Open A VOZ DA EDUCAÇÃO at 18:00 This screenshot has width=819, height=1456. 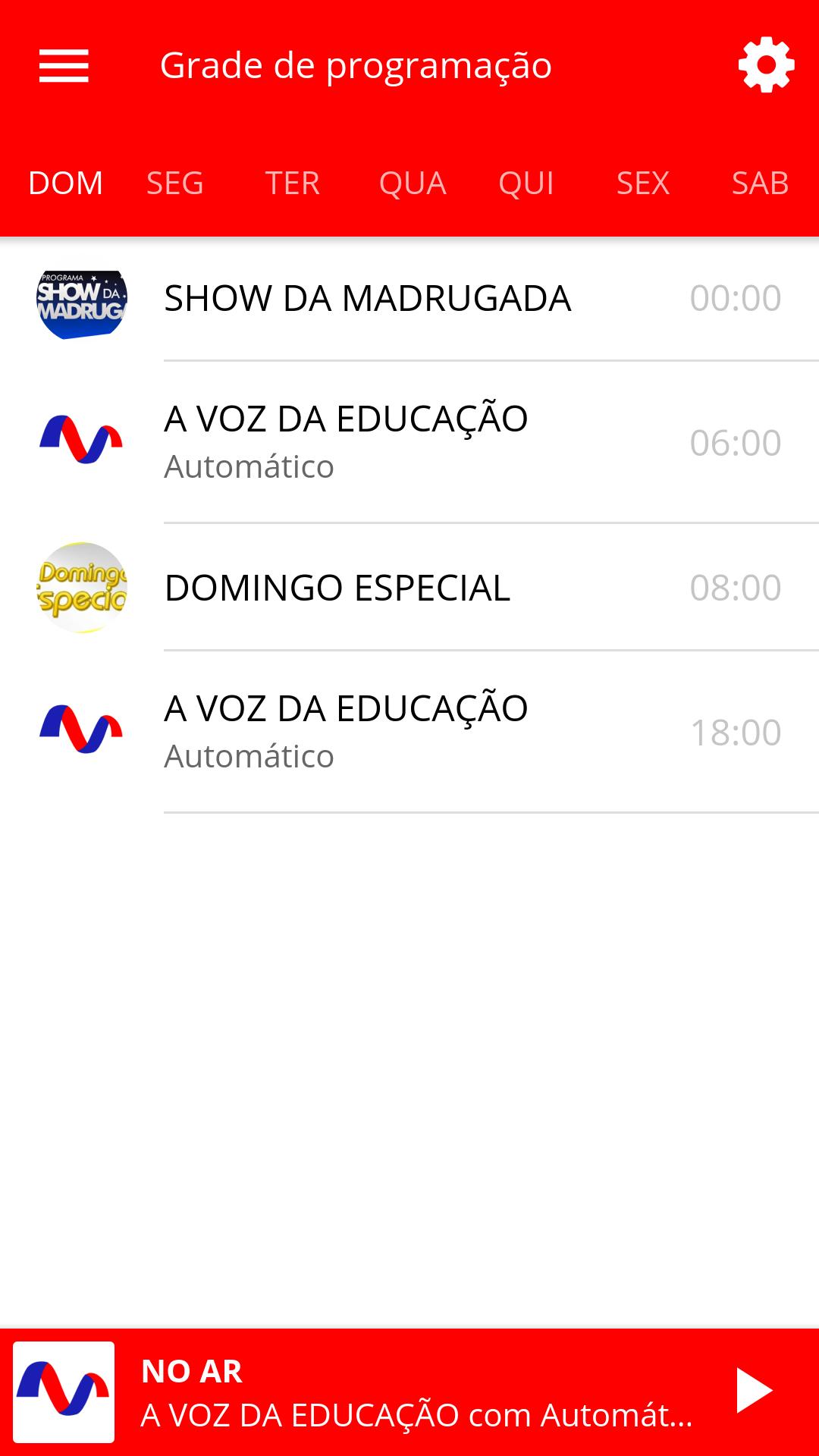409,732
